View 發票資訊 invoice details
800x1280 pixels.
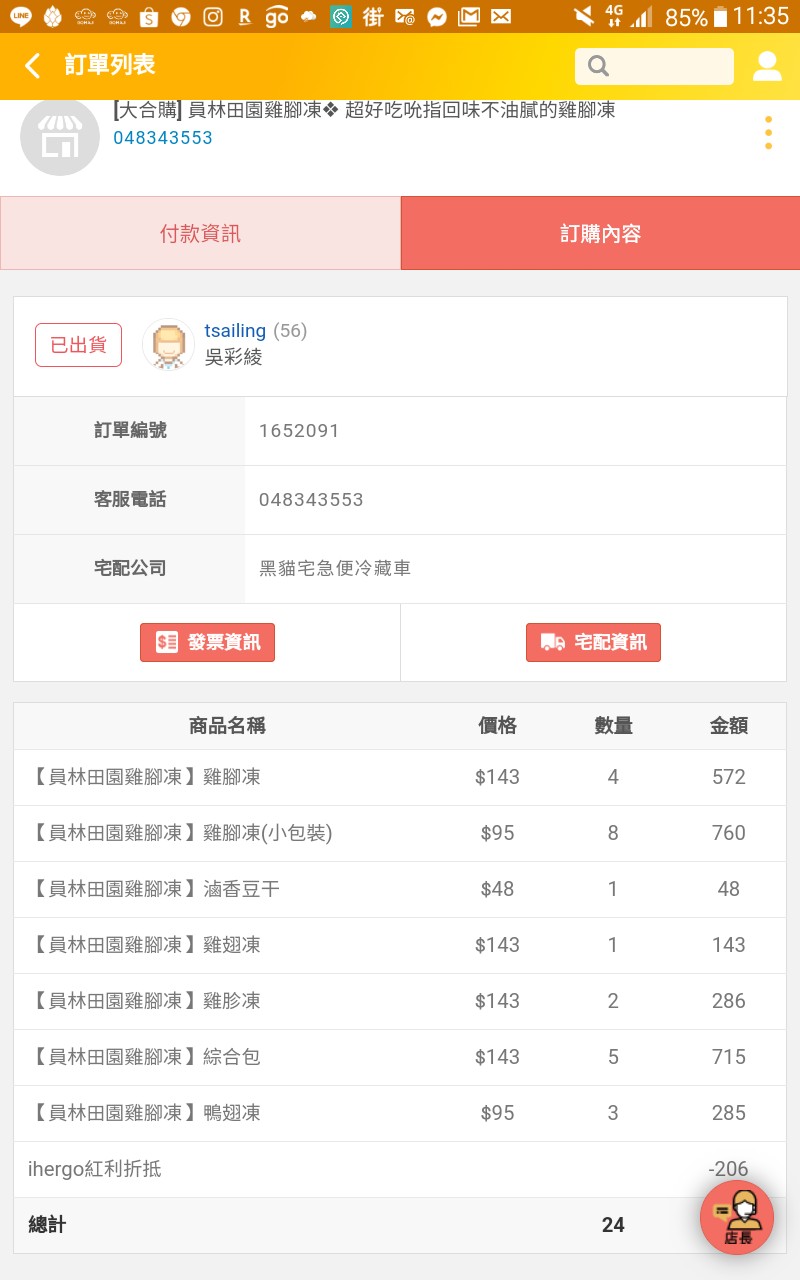pyautogui.click(x=207, y=642)
